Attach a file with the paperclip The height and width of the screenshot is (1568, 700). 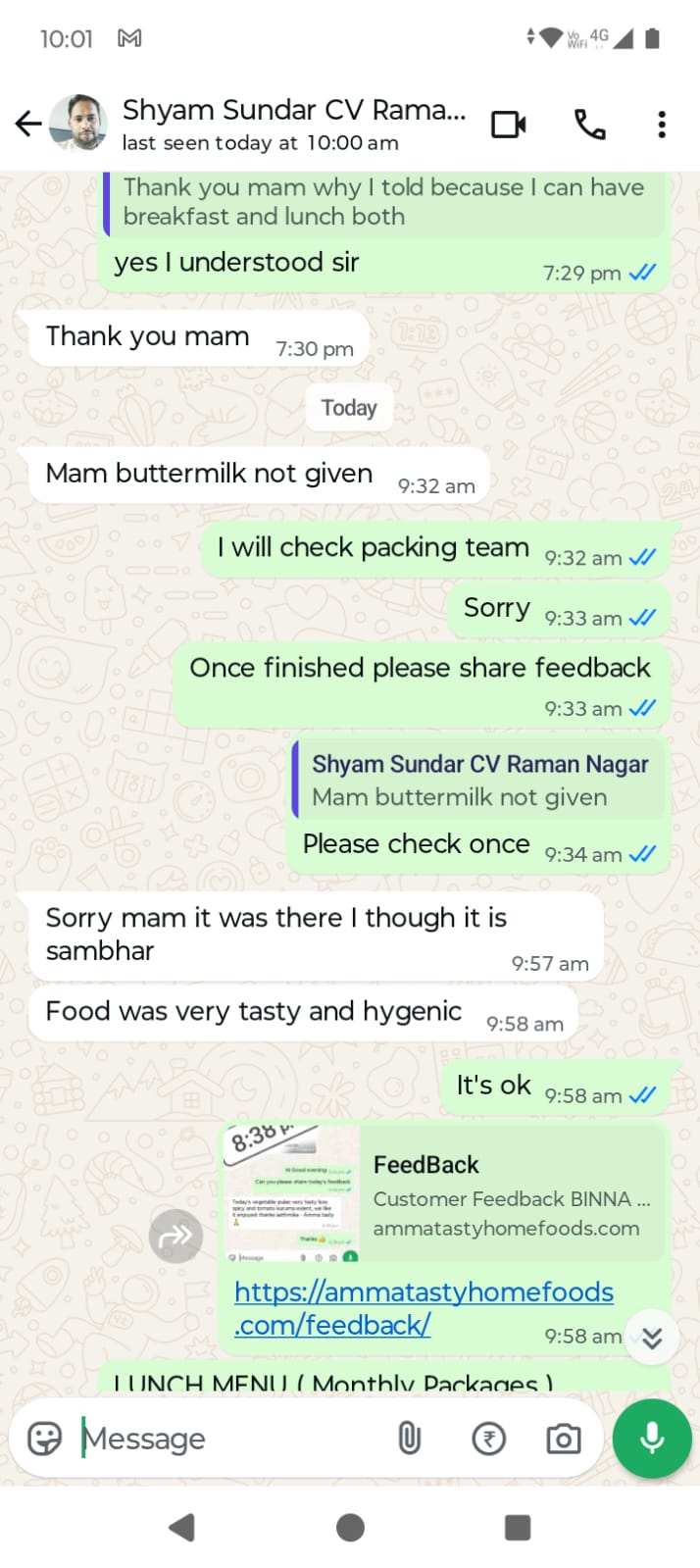click(x=409, y=1439)
